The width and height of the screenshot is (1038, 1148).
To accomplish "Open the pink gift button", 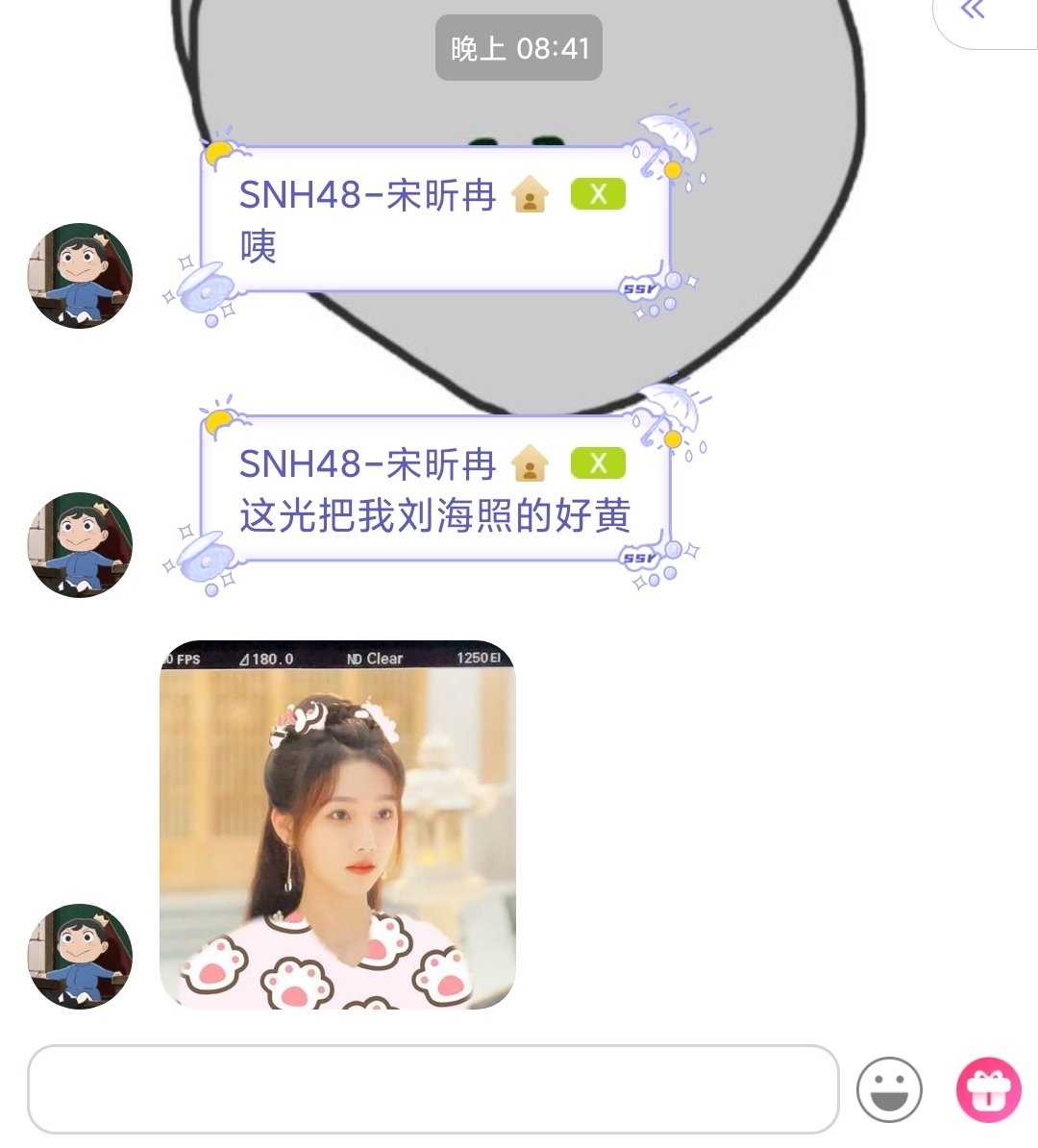I will click(988, 1089).
